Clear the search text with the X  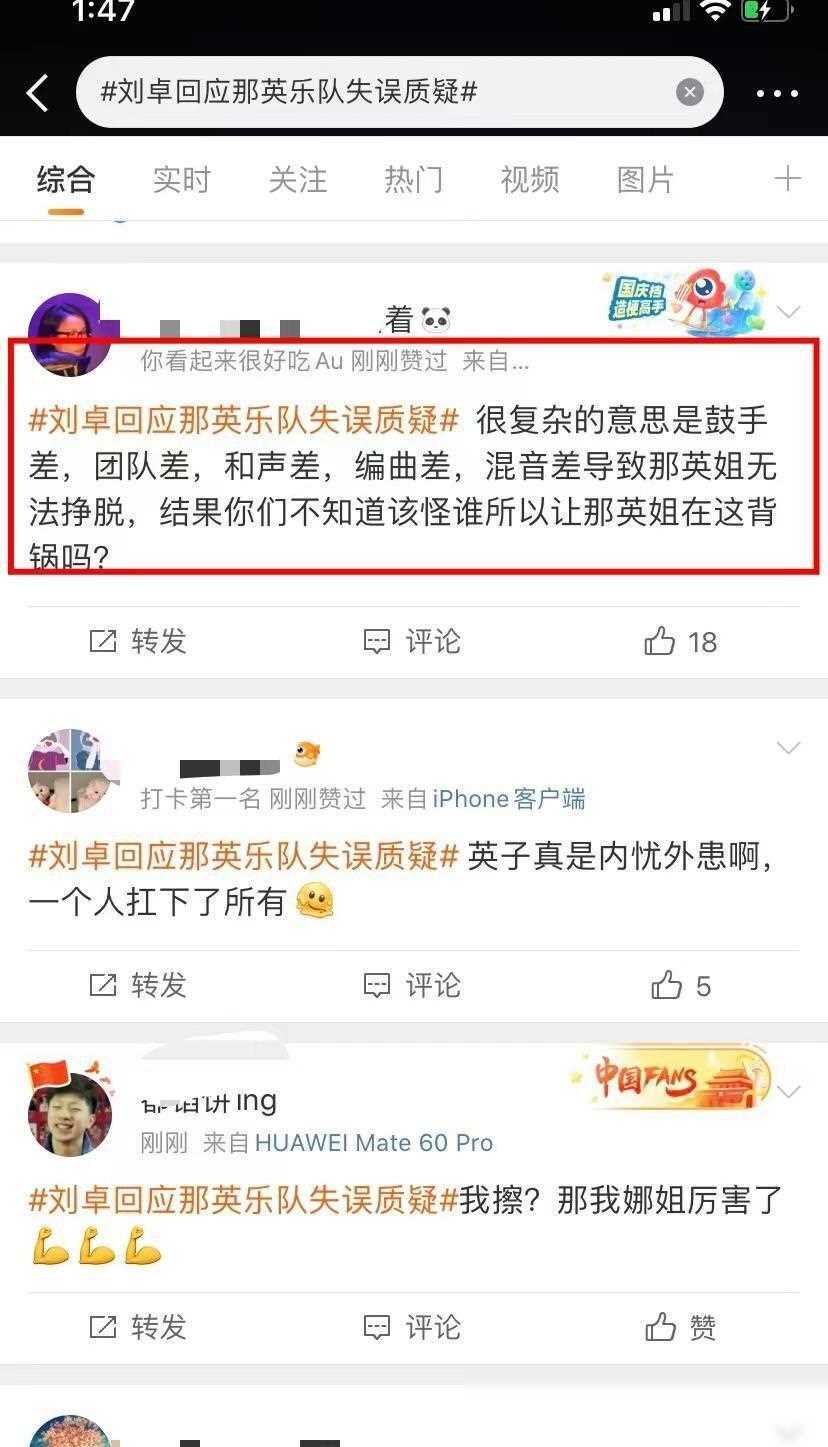690,93
